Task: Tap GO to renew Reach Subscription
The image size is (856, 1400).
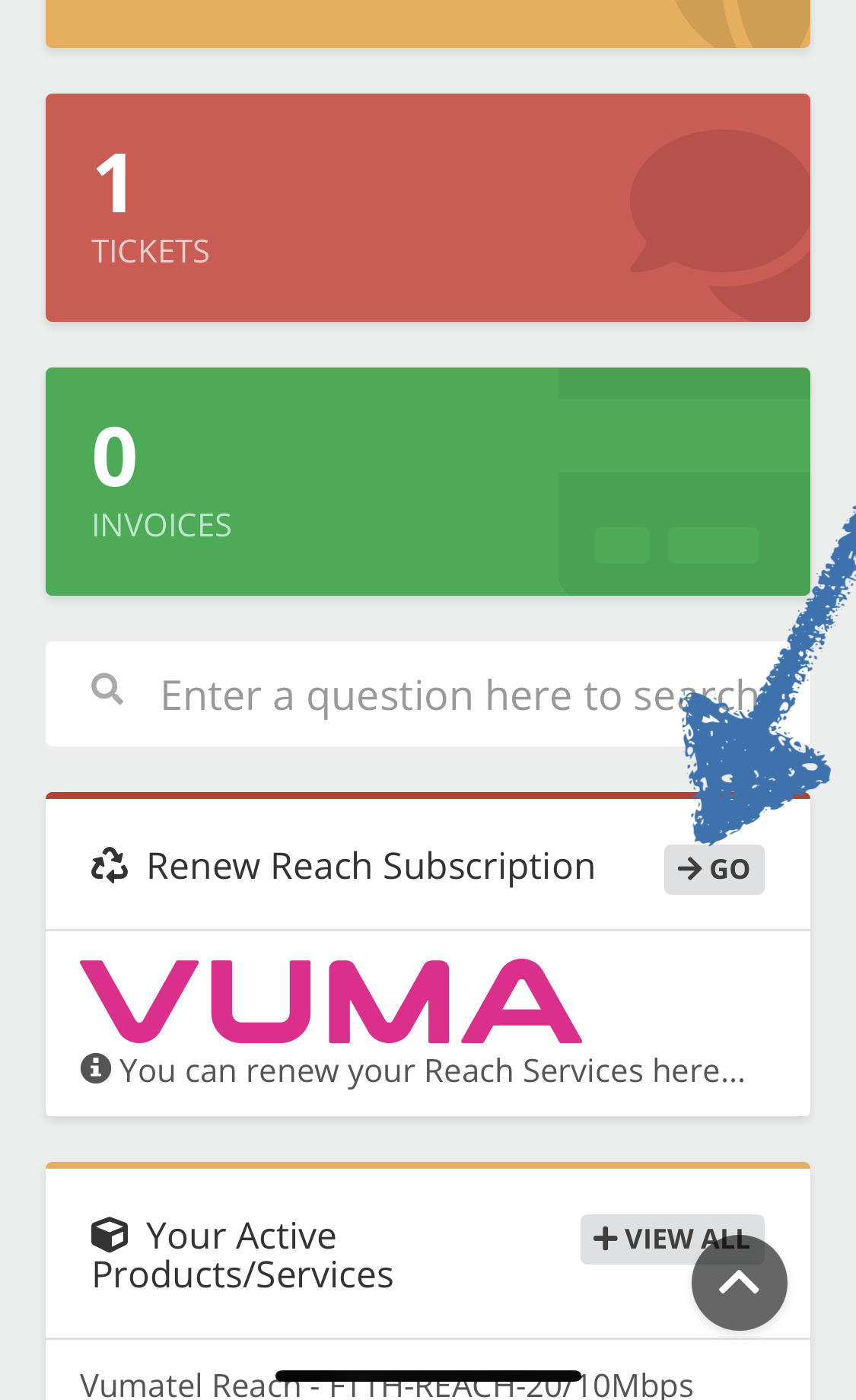Action: (x=714, y=870)
